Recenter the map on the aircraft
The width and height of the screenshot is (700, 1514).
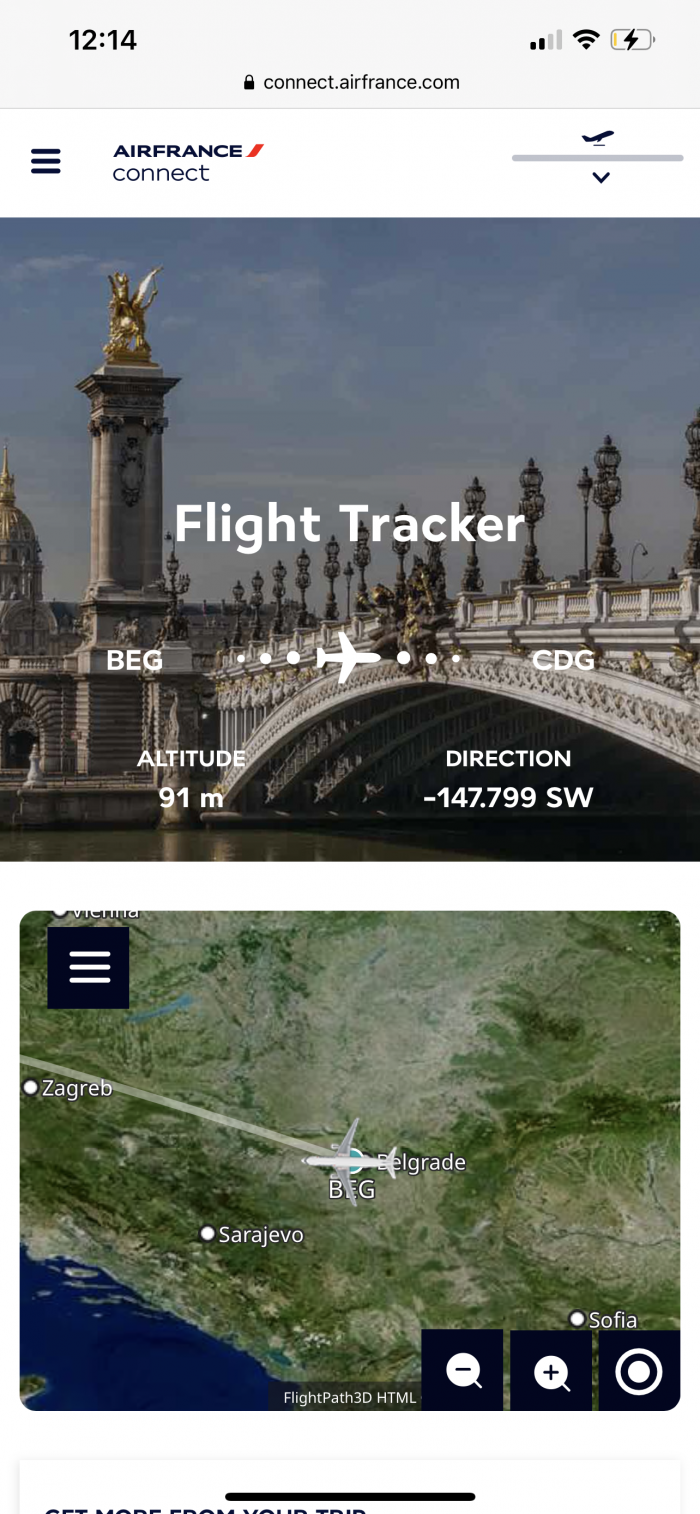(x=639, y=1371)
